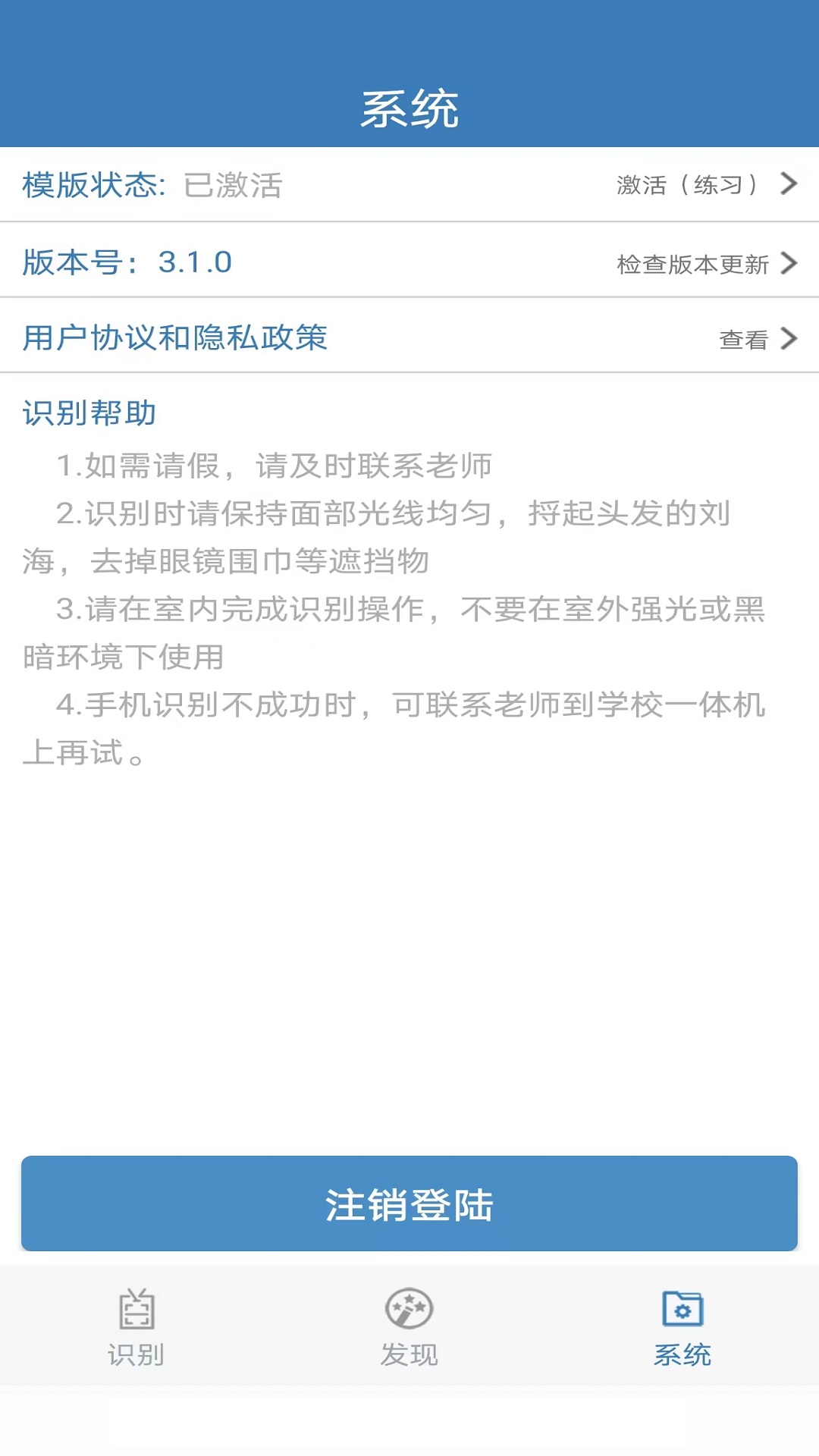
Task: Select the 系统 tab
Action: tap(682, 1327)
